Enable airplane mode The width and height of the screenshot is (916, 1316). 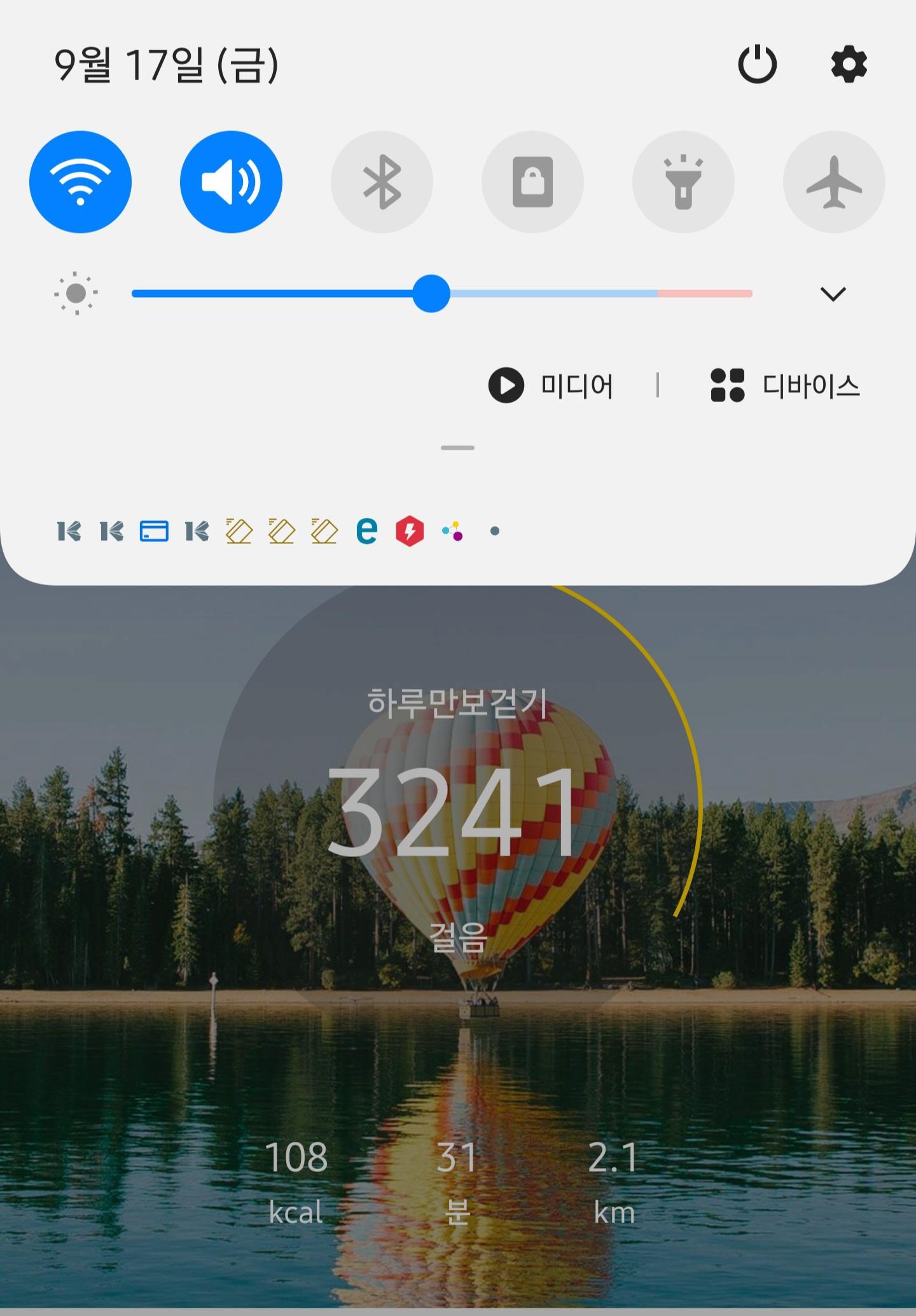point(834,182)
